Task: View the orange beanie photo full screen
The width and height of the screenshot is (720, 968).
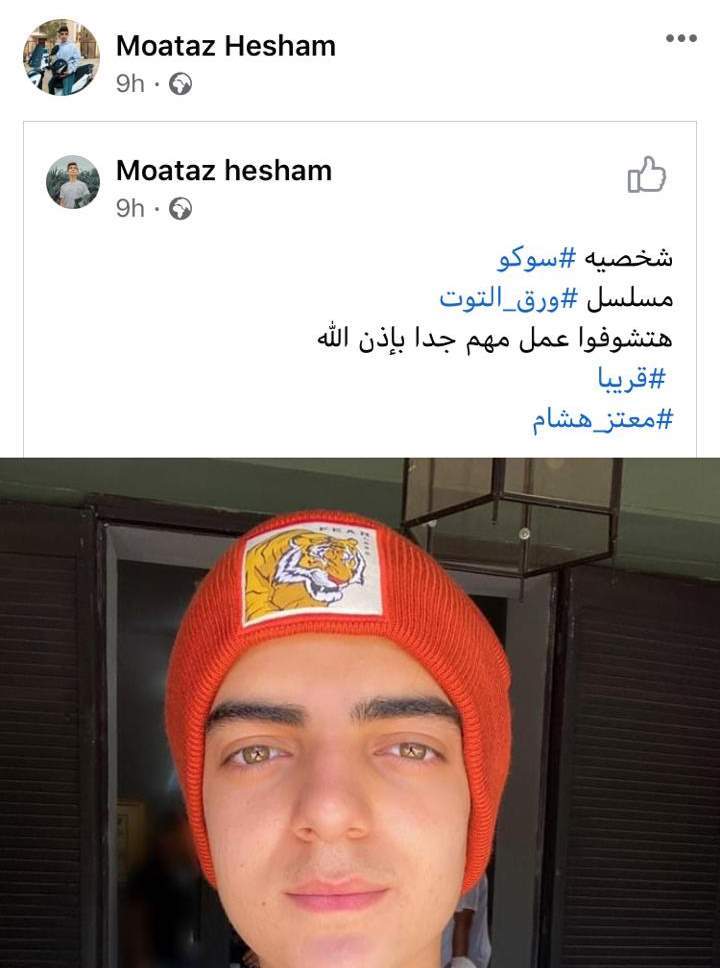Action: [360, 712]
